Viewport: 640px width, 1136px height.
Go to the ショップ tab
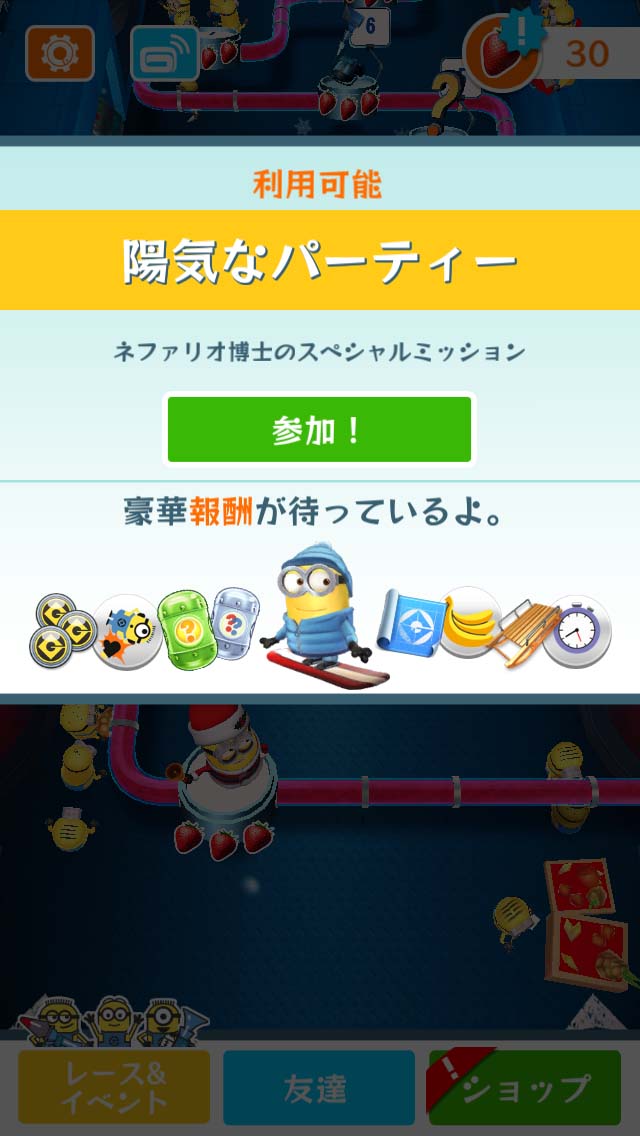[525, 1087]
